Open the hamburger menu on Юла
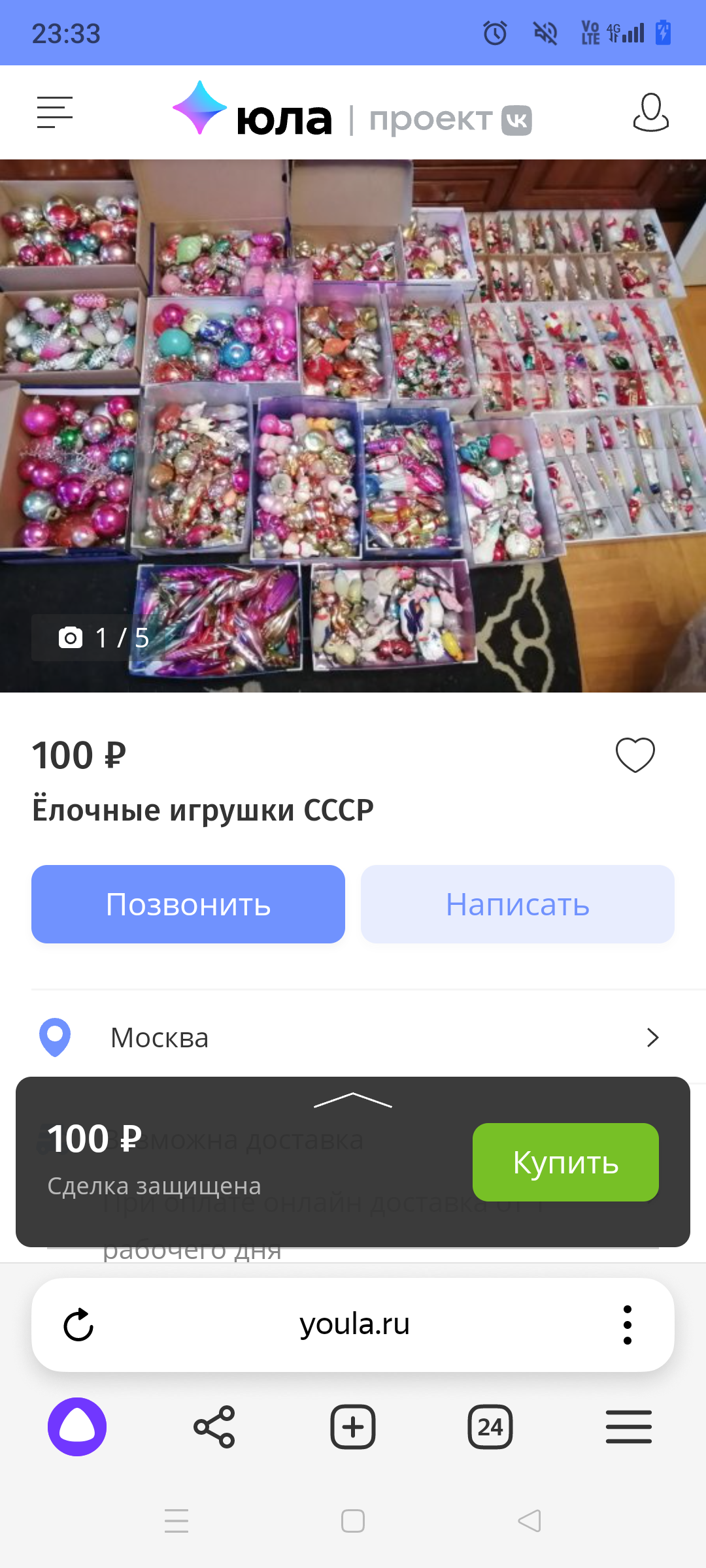Viewport: 706px width, 1568px height. 54,112
